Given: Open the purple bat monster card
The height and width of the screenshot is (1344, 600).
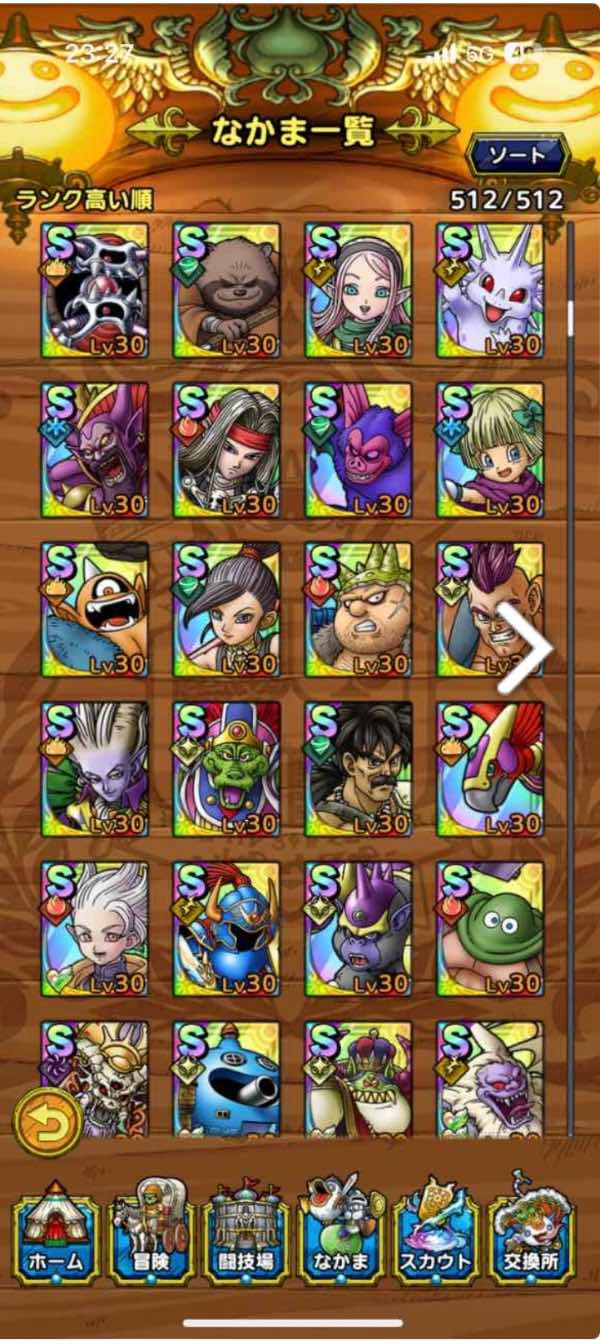Looking at the screenshot, I should 358,450.
